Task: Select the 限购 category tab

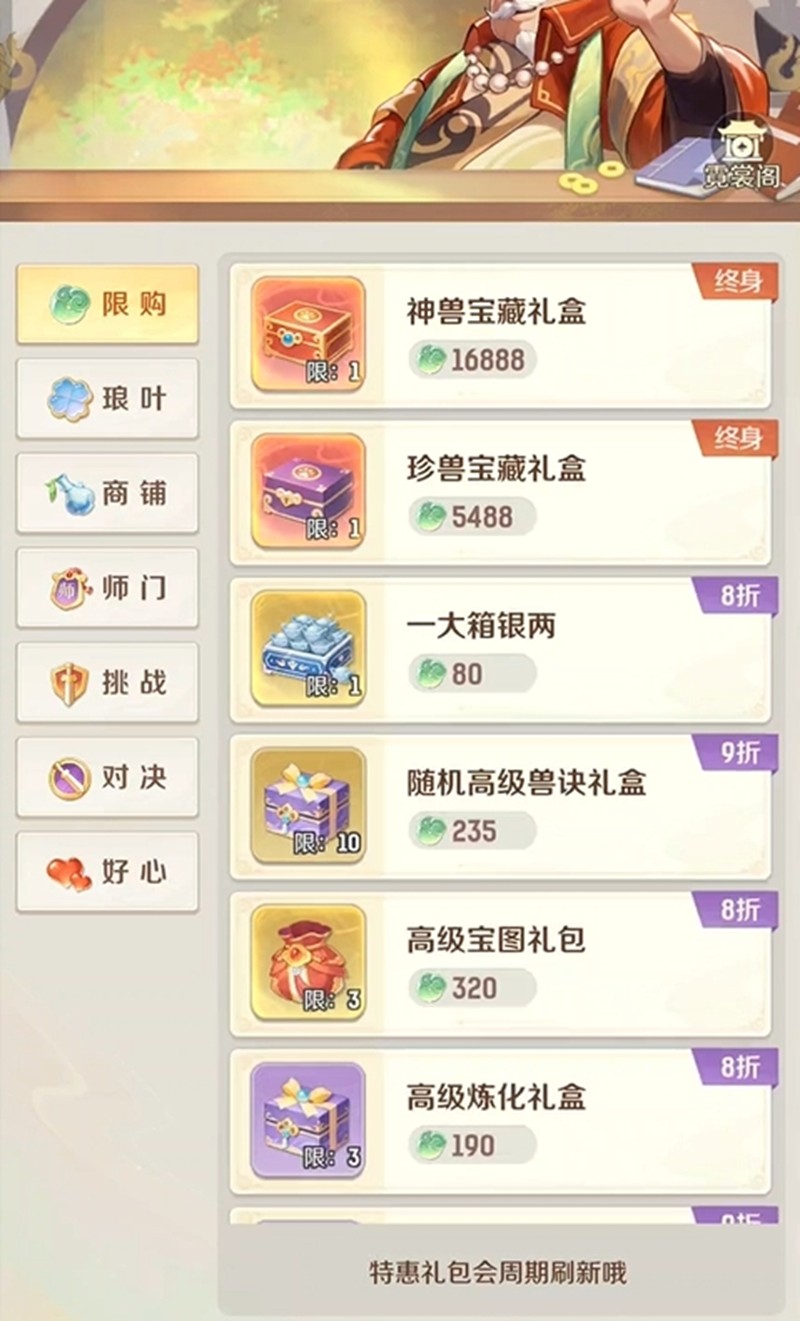Action: tap(108, 305)
